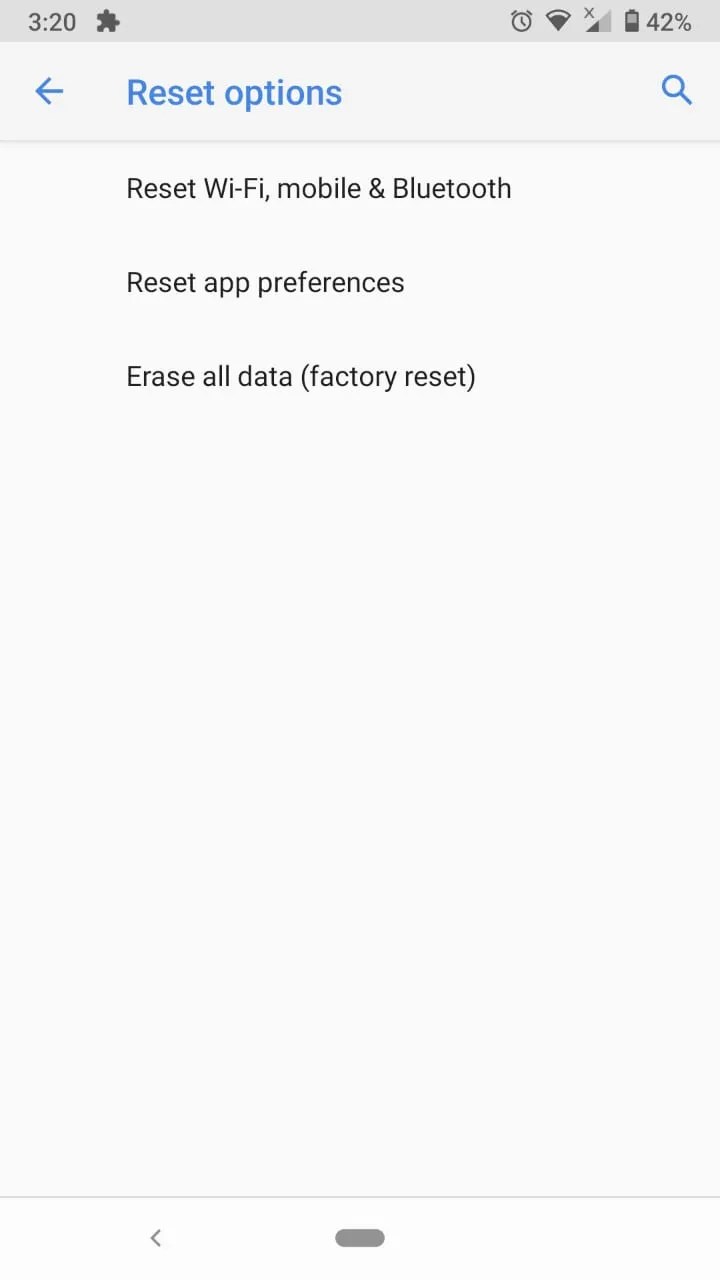Open Reset Wi-Fi, mobile & Bluetooth
Viewport: 720px width, 1280px height.
pos(318,188)
